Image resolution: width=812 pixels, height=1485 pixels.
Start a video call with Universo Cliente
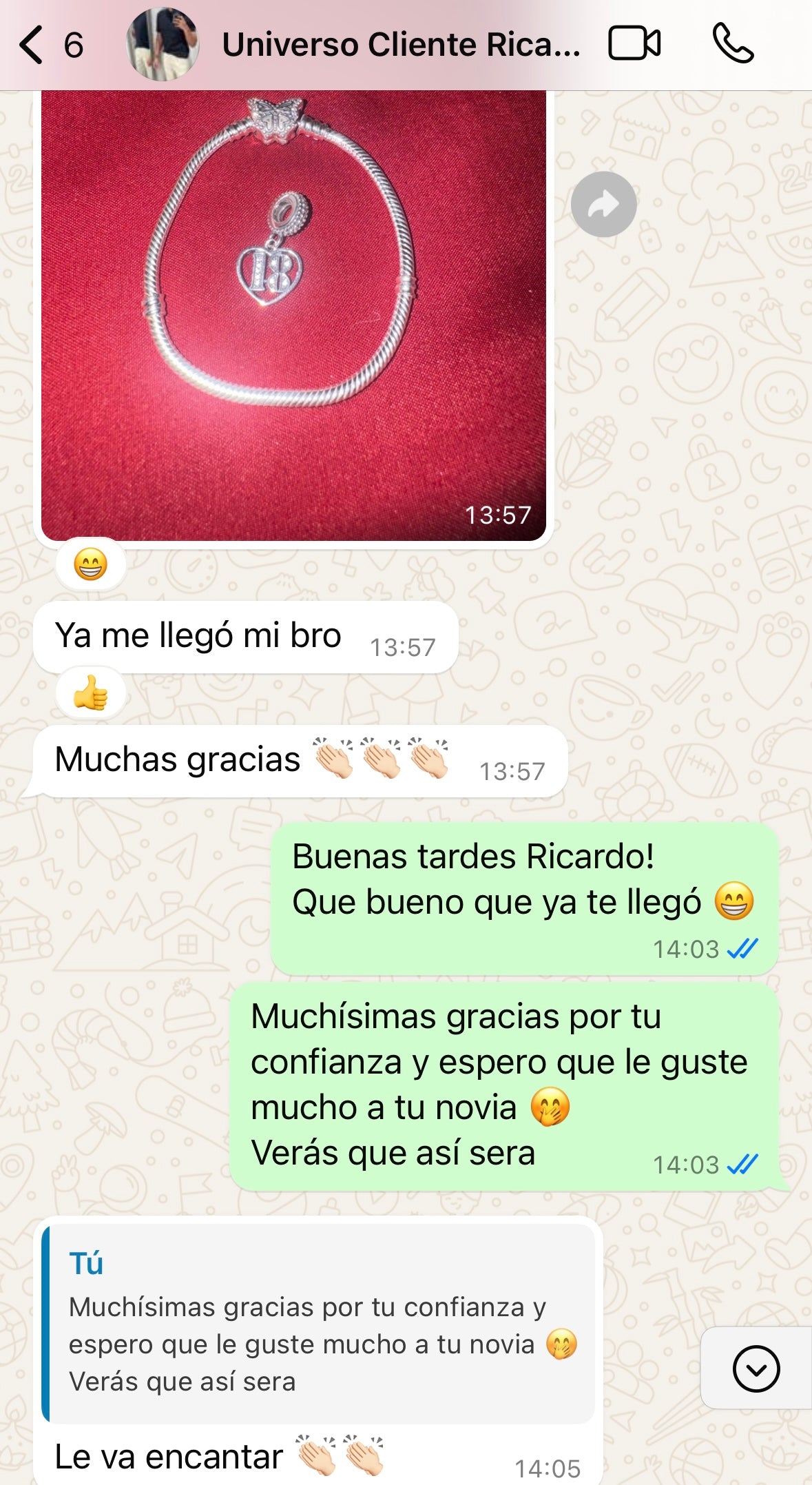click(x=634, y=44)
